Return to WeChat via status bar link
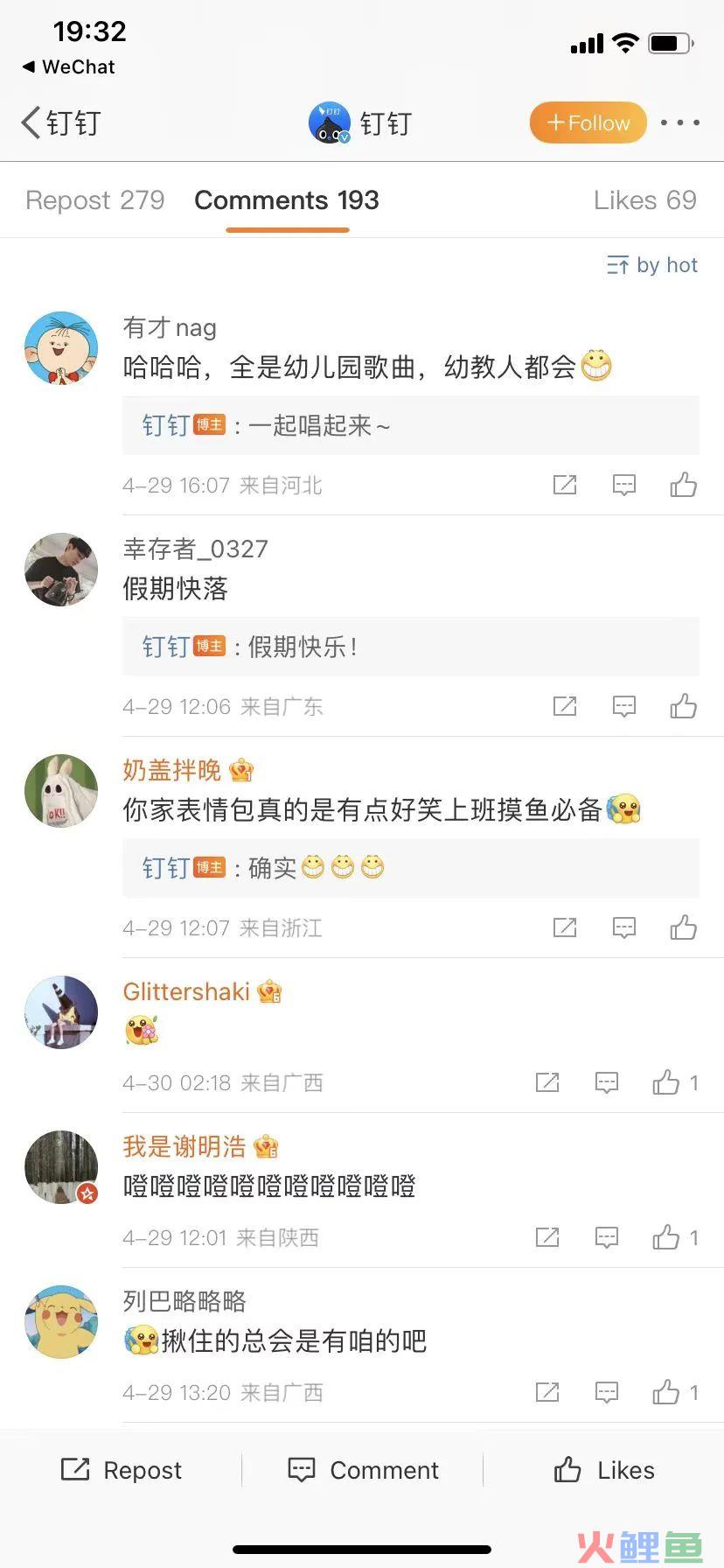Screen dimensions: 724x1568 point(68,66)
